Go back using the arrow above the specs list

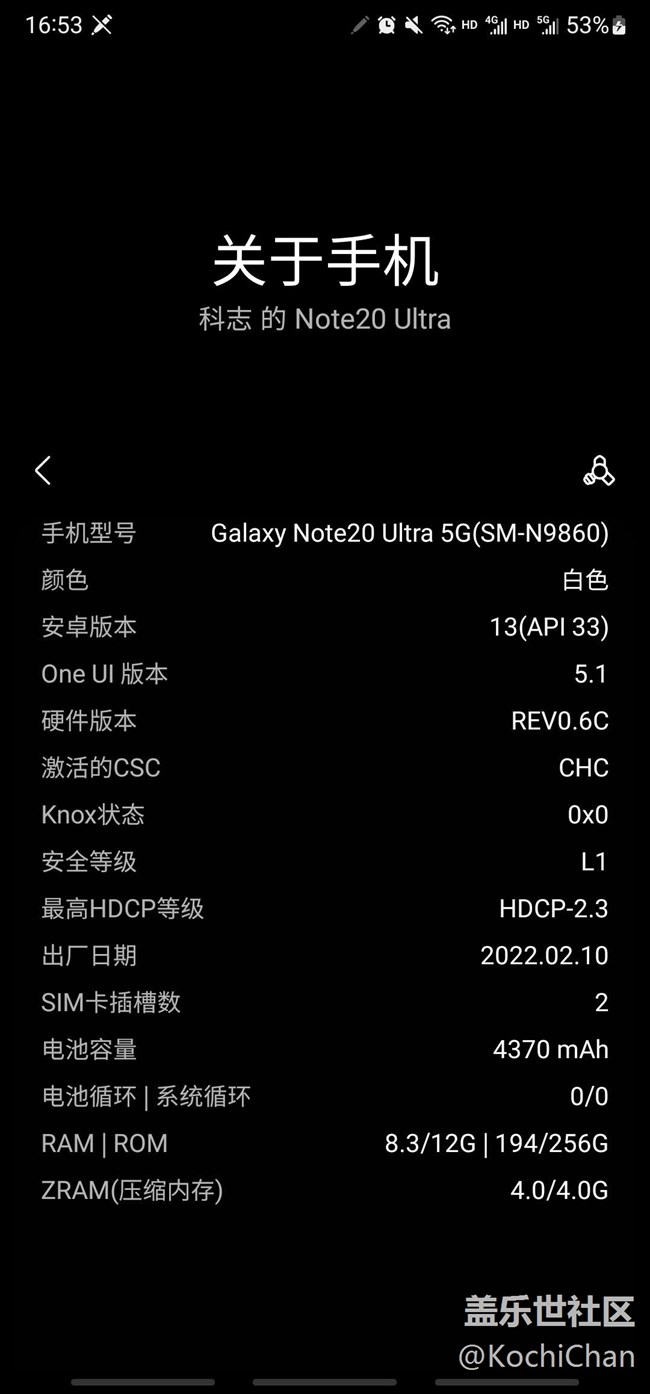point(42,471)
